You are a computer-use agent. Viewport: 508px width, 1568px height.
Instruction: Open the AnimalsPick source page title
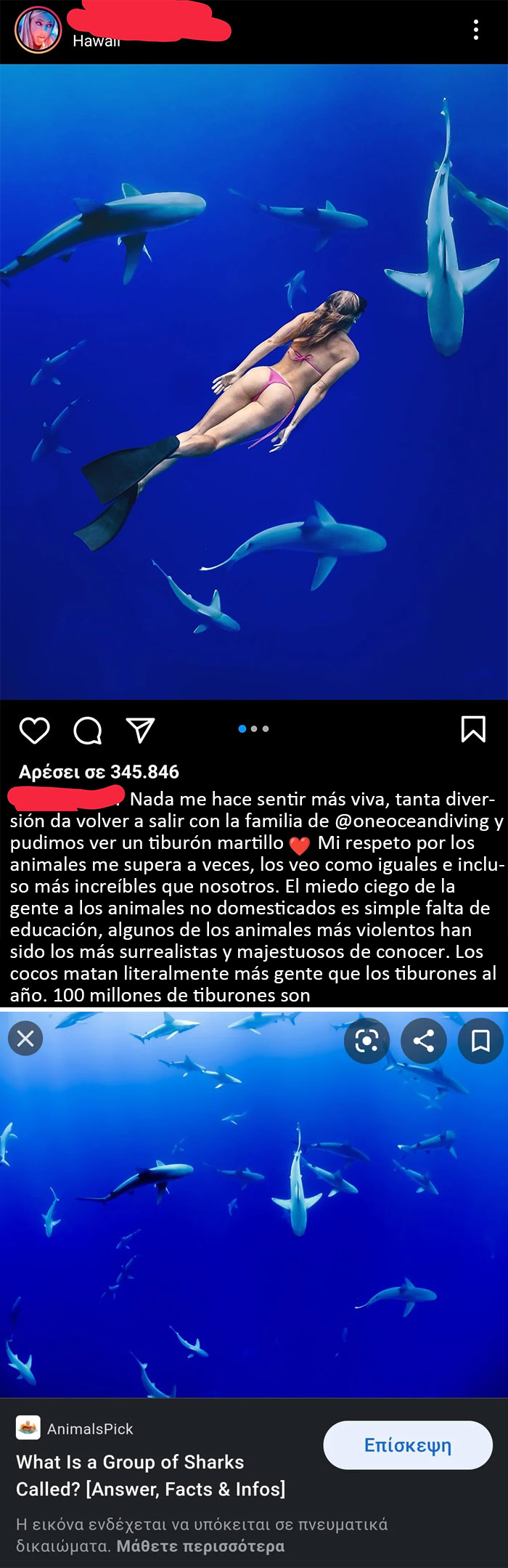[x=150, y=1475]
